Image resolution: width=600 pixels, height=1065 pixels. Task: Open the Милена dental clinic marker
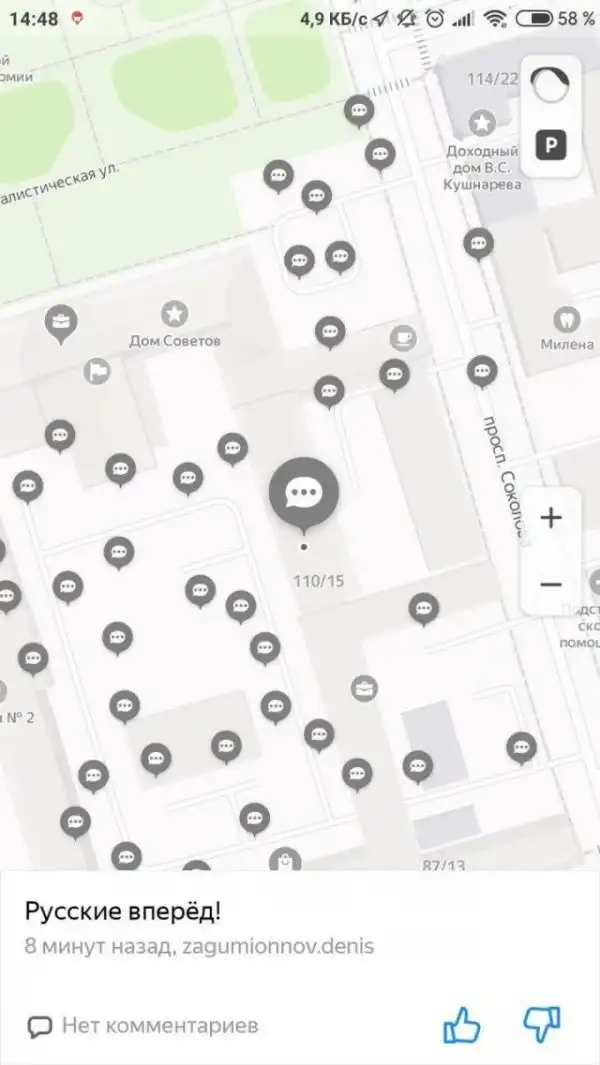coord(568,319)
